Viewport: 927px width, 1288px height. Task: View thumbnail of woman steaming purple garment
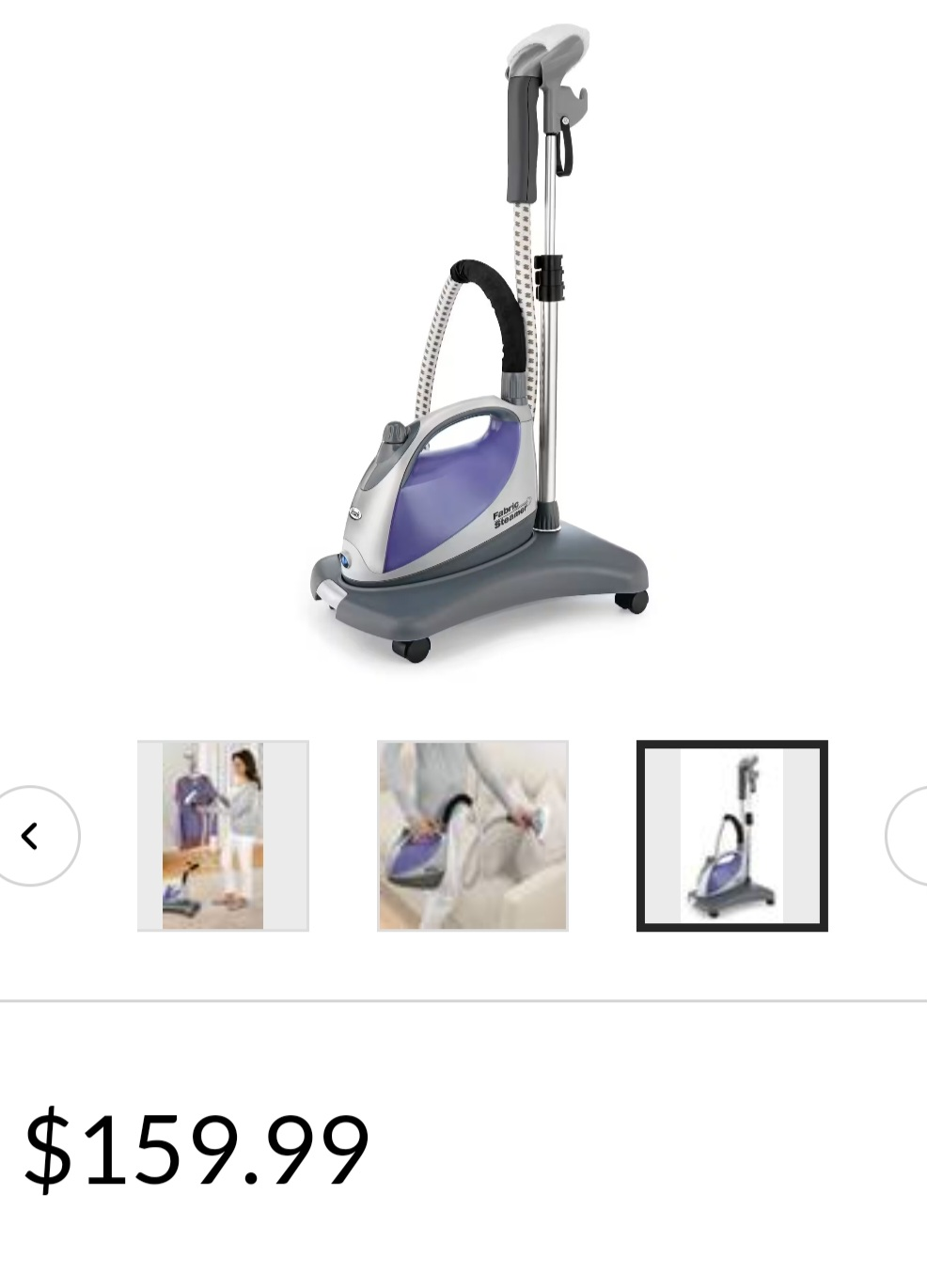click(x=223, y=836)
